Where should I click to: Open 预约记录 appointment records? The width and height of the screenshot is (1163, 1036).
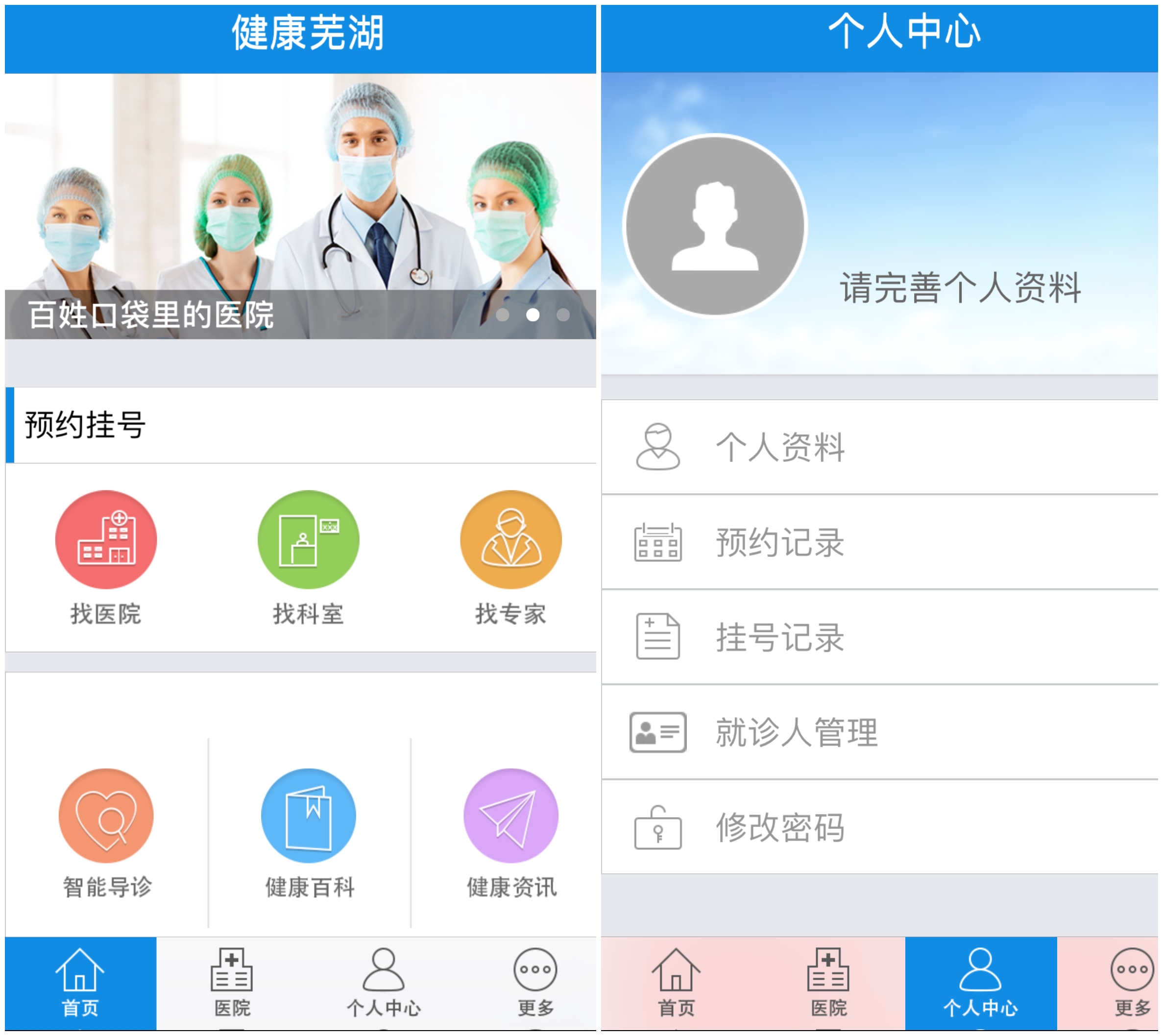[879, 542]
